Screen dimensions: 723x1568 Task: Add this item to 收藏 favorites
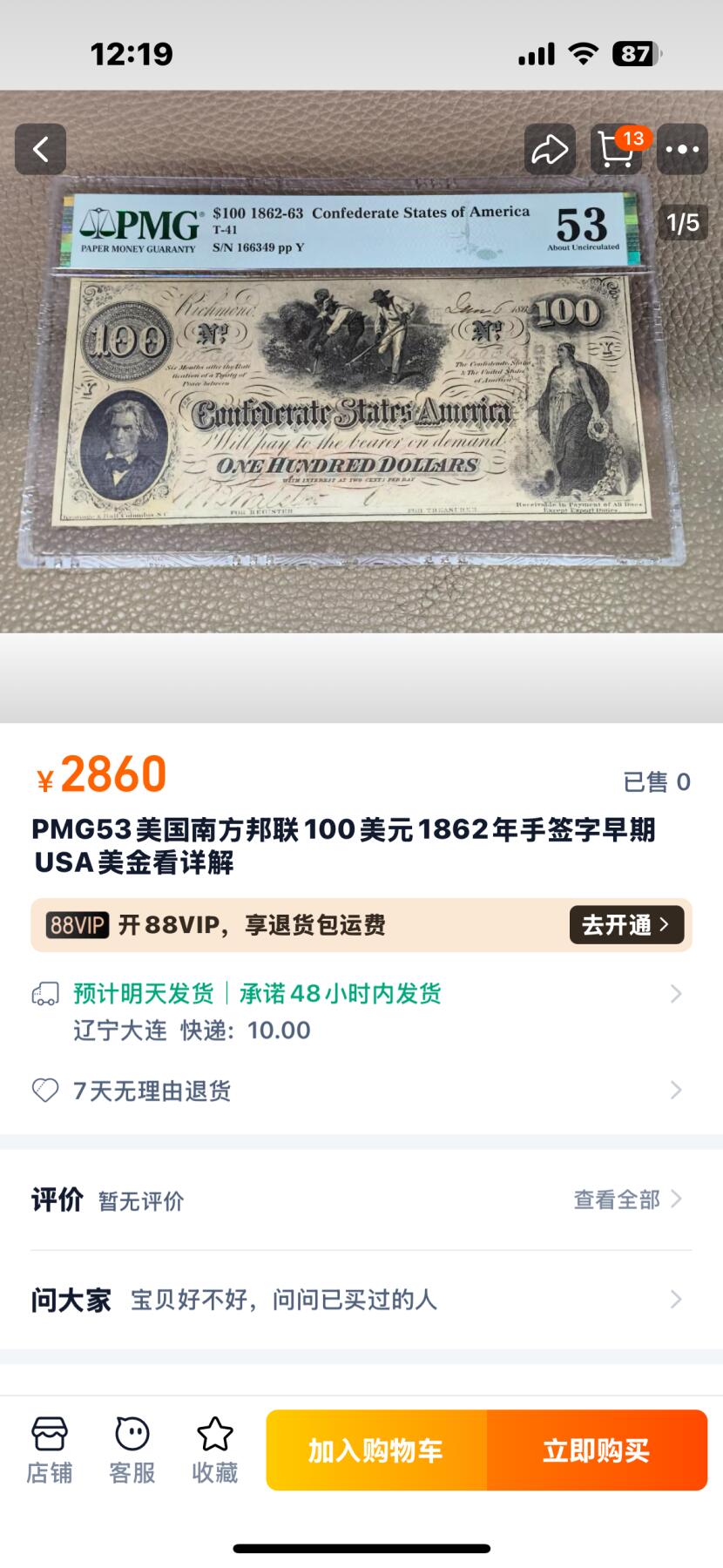tap(215, 1451)
